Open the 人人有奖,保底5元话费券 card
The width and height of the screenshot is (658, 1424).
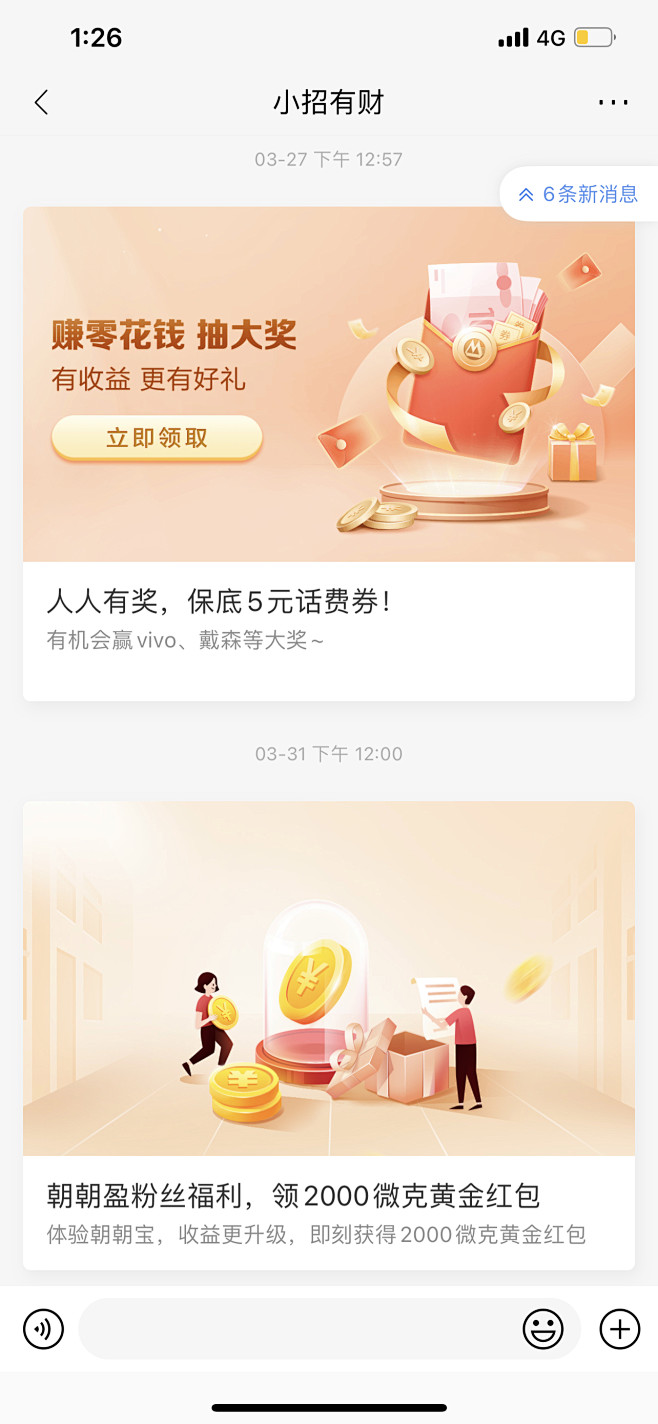point(328,620)
